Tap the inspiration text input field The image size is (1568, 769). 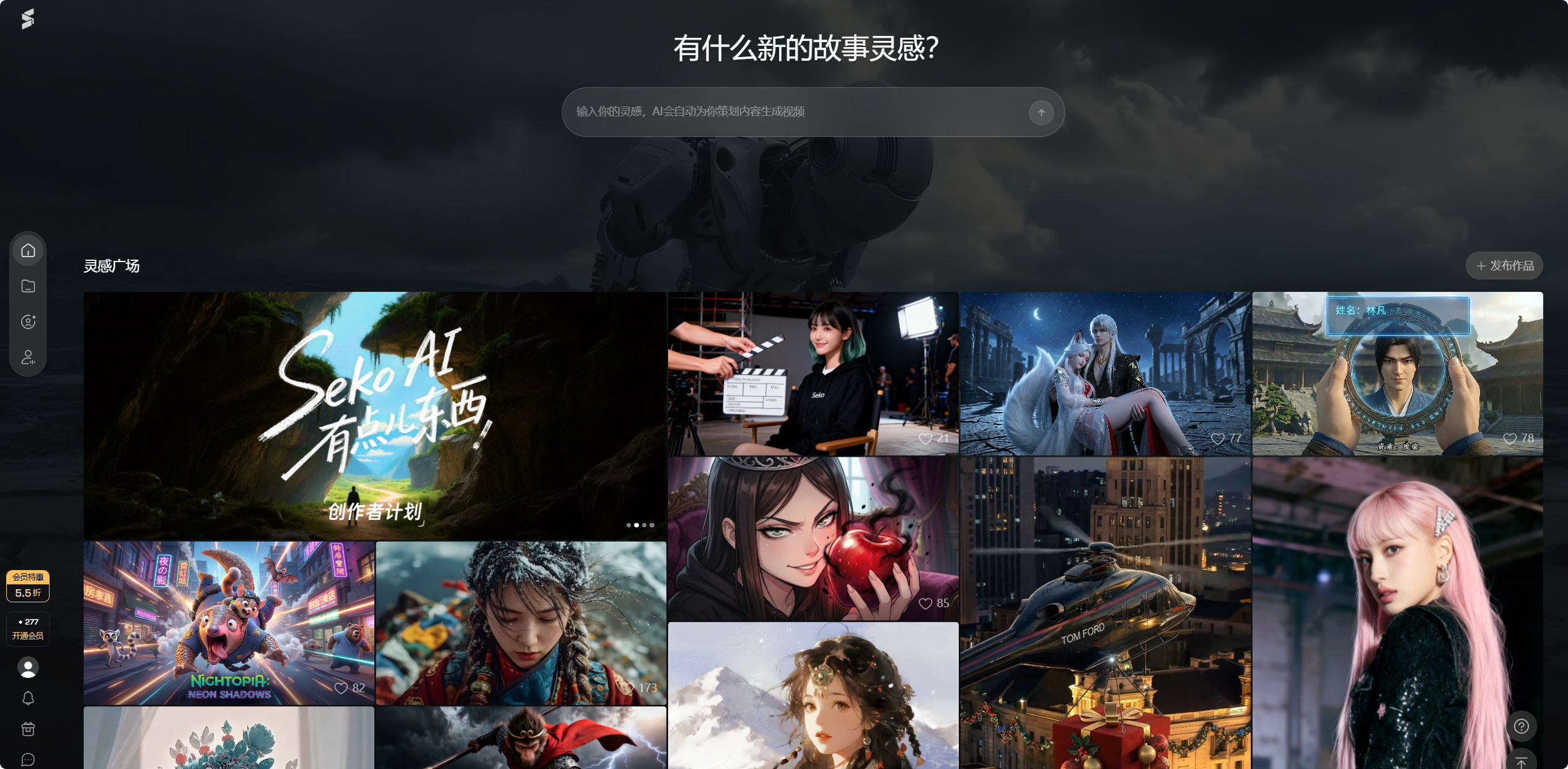793,112
